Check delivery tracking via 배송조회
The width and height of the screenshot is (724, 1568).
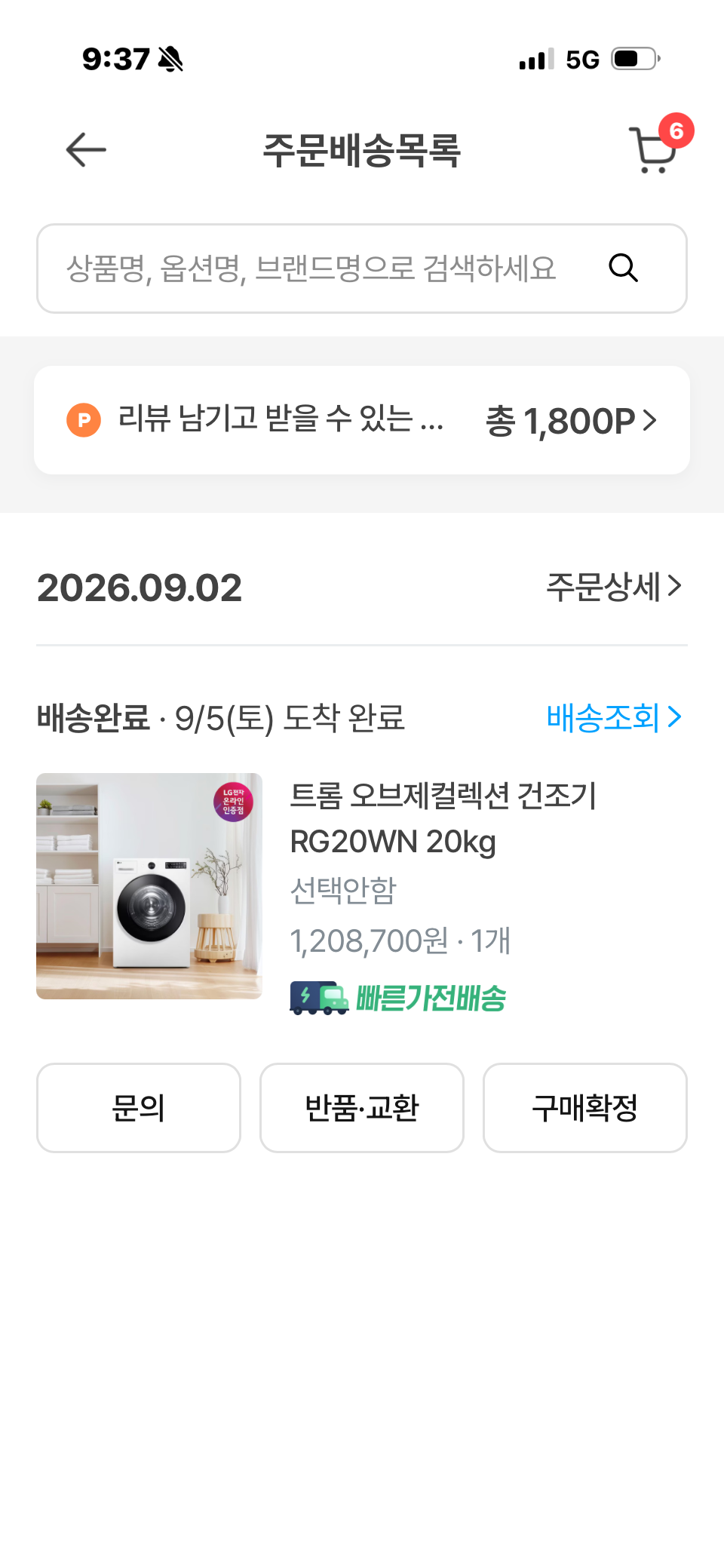click(x=614, y=717)
